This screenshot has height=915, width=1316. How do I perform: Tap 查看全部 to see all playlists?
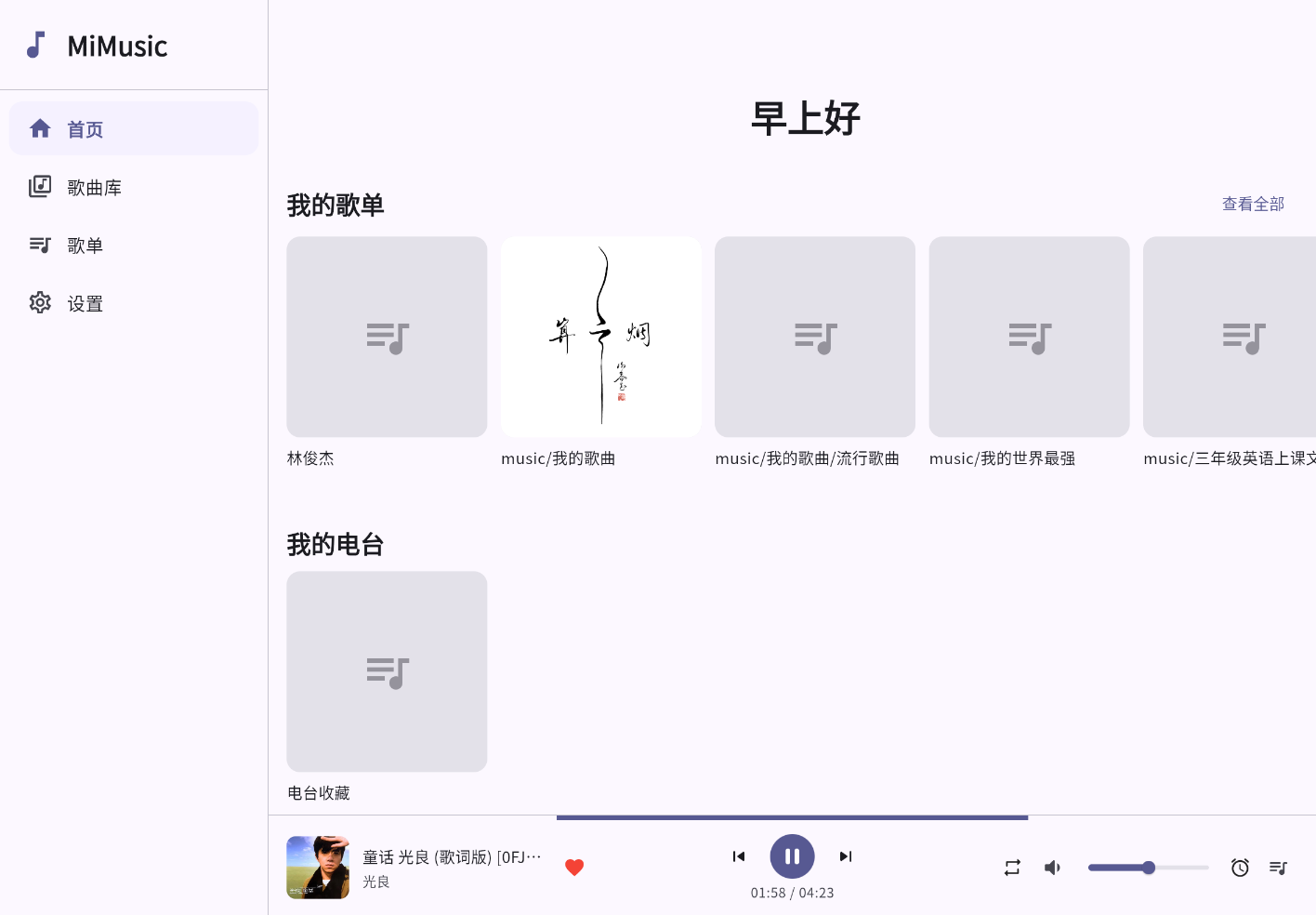[1252, 204]
